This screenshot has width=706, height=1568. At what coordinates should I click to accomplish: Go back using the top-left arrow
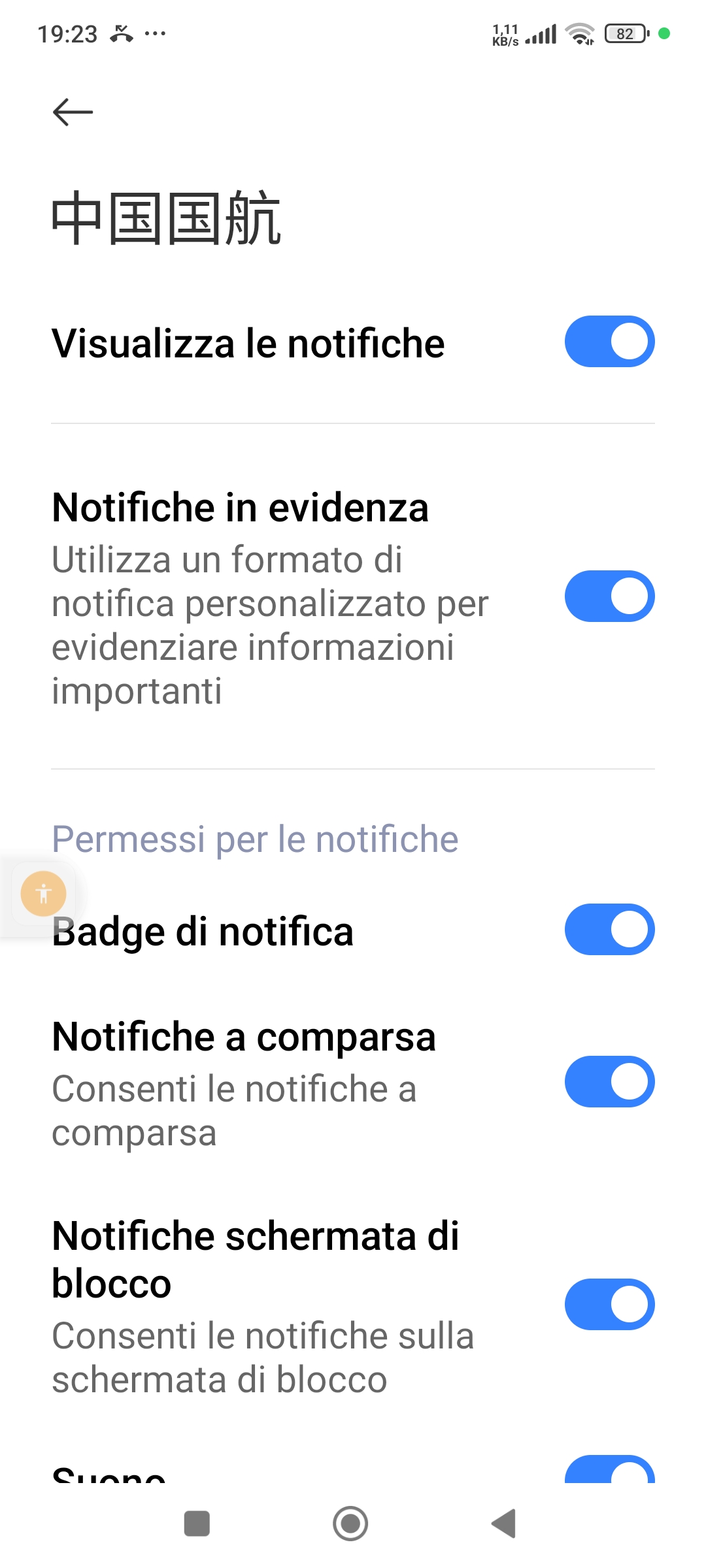pos(73,112)
